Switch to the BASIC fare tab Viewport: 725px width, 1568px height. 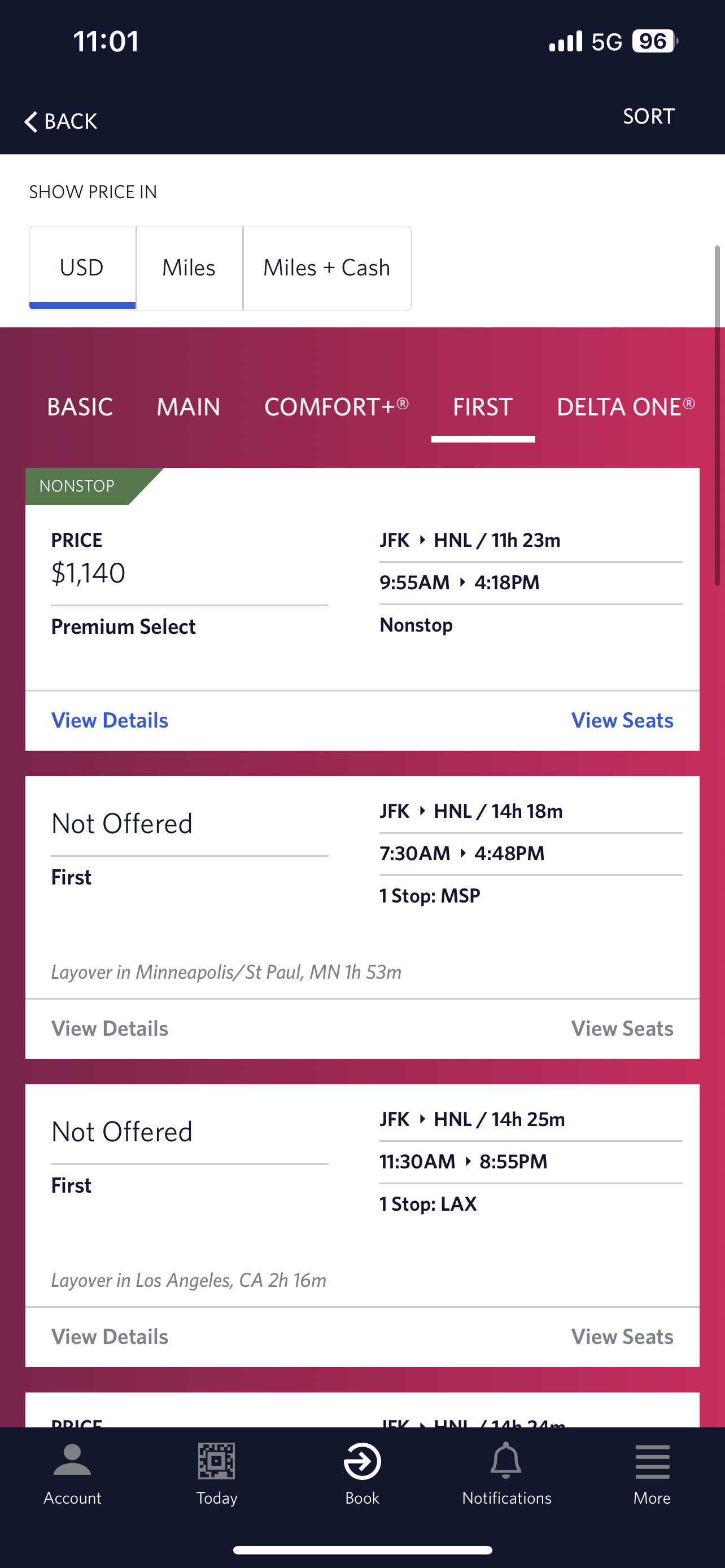point(80,407)
